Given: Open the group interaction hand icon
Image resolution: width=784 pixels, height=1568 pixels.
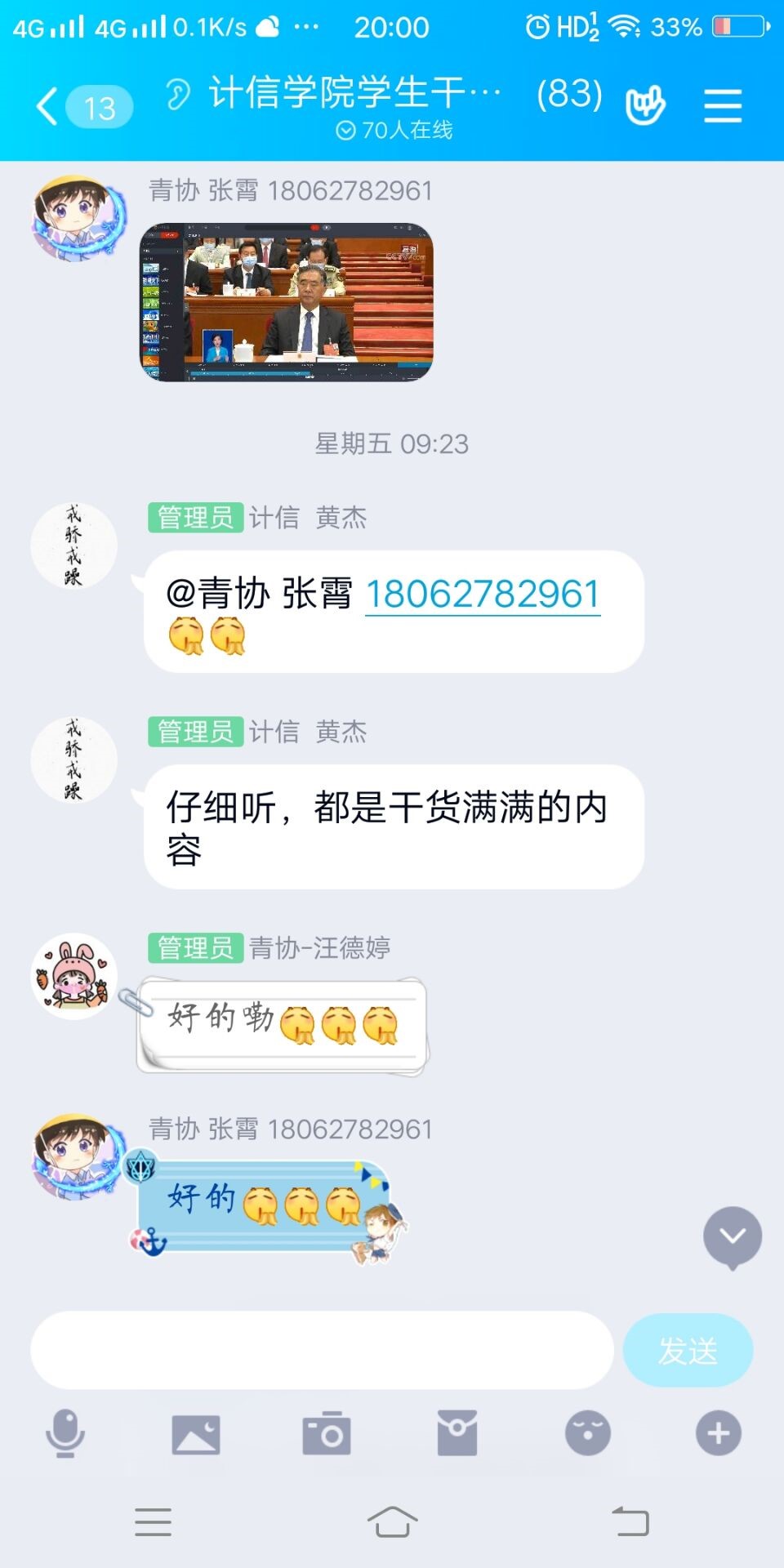Looking at the screenshot, I should coord(645,105).
